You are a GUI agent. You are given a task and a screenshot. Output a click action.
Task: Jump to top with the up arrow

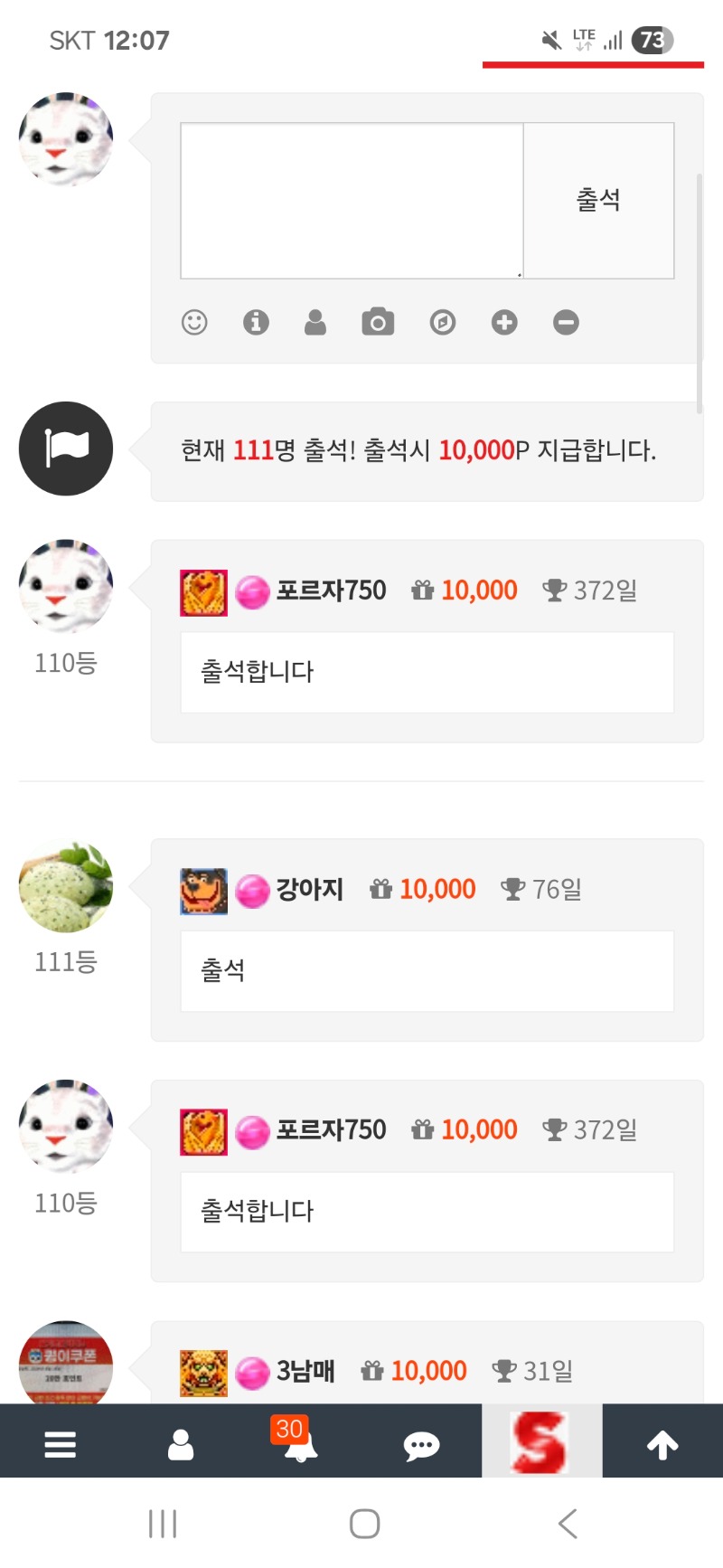(x=662, y=1445)
